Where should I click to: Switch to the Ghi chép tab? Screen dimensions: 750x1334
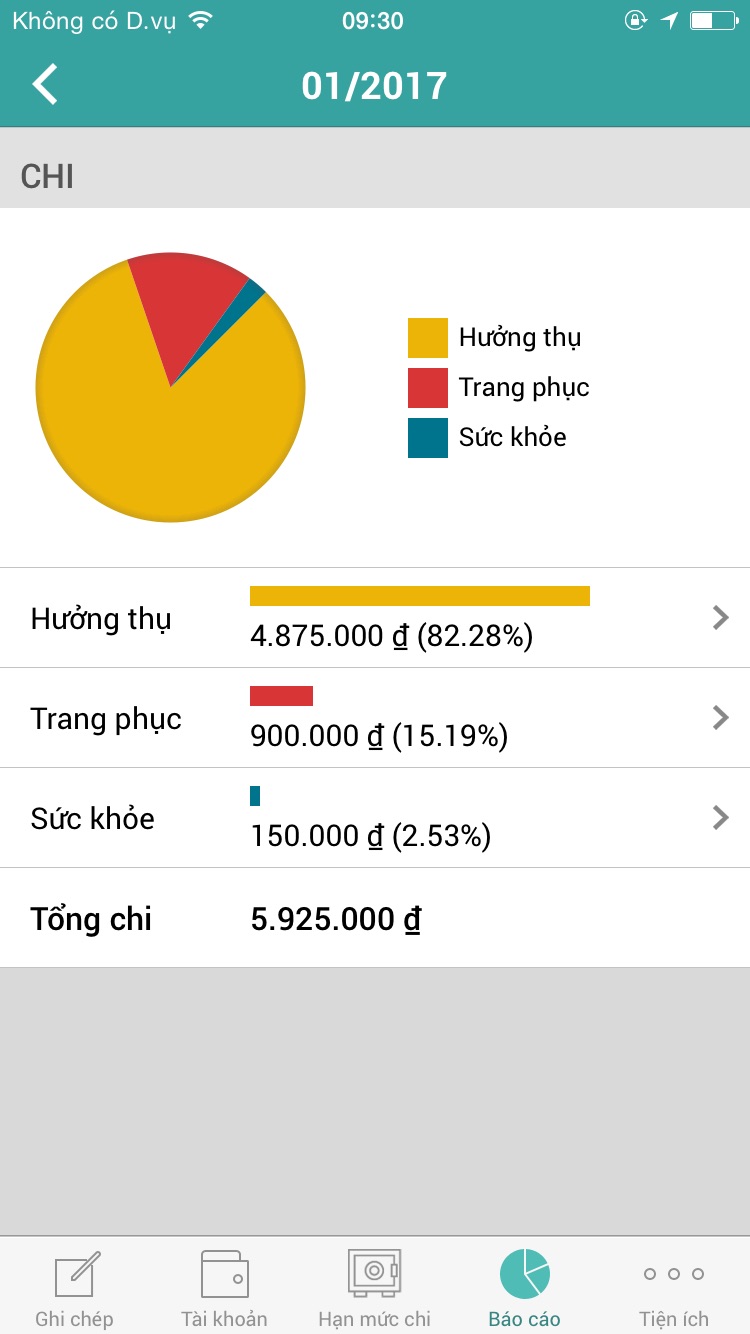coord(75,1287)
